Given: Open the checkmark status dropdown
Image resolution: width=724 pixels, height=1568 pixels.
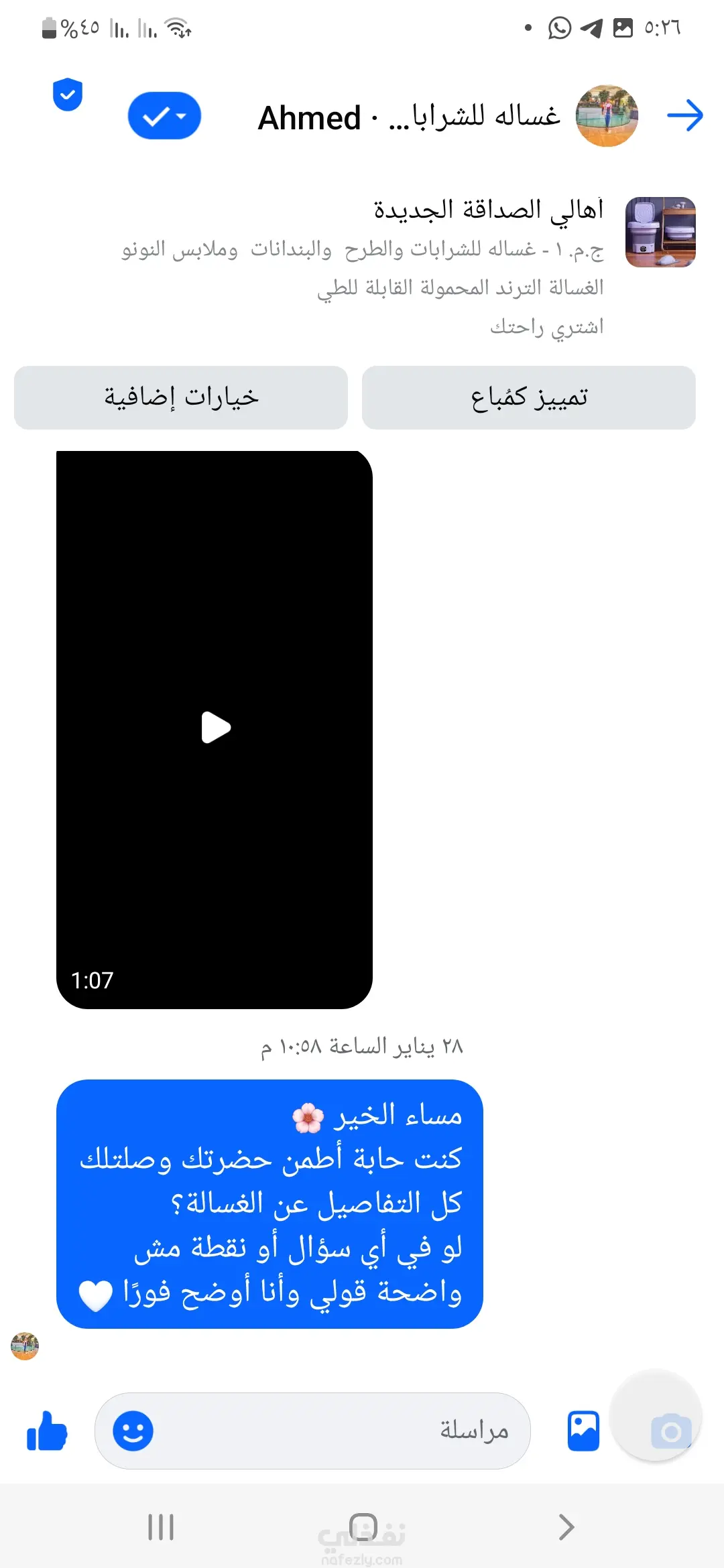Looking at the screenshot, I should pos(164,116).
